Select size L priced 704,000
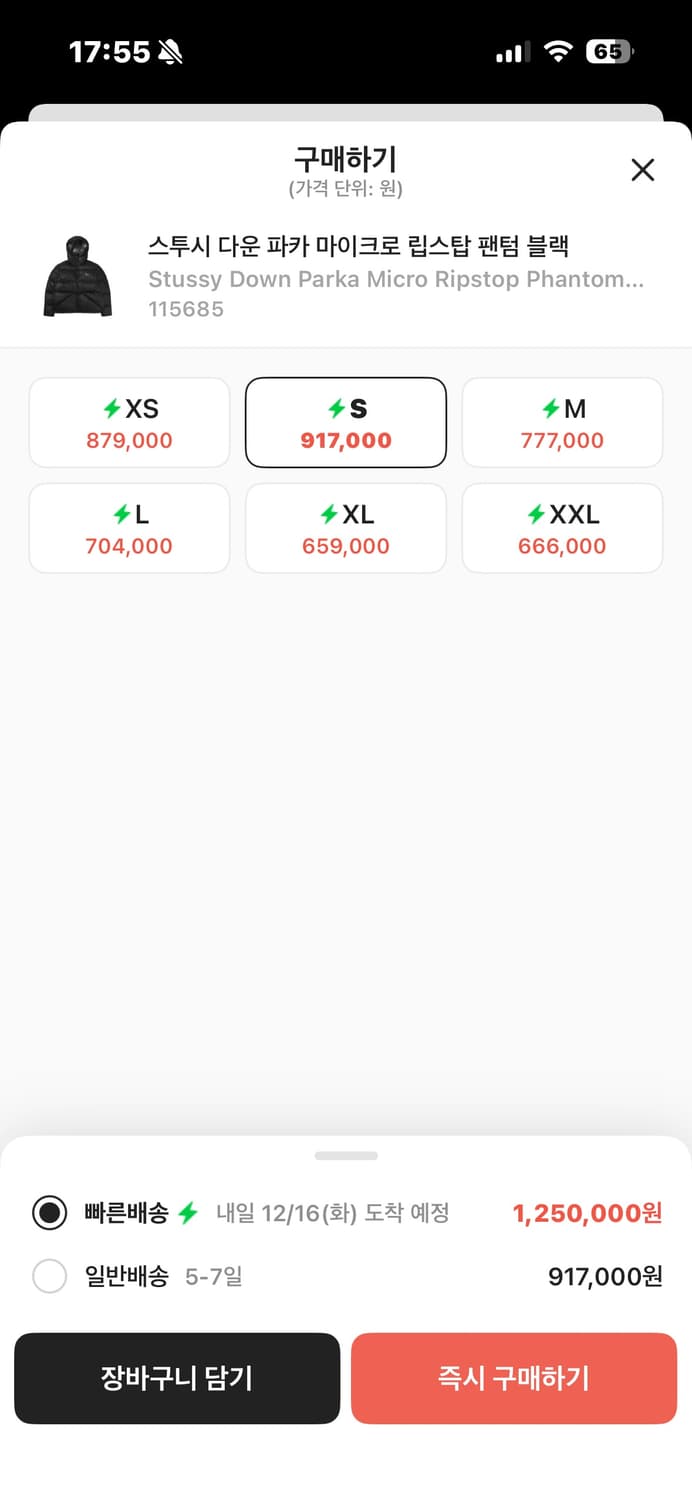This screenshot has width=692, height=1500. [x=129, y=529]
